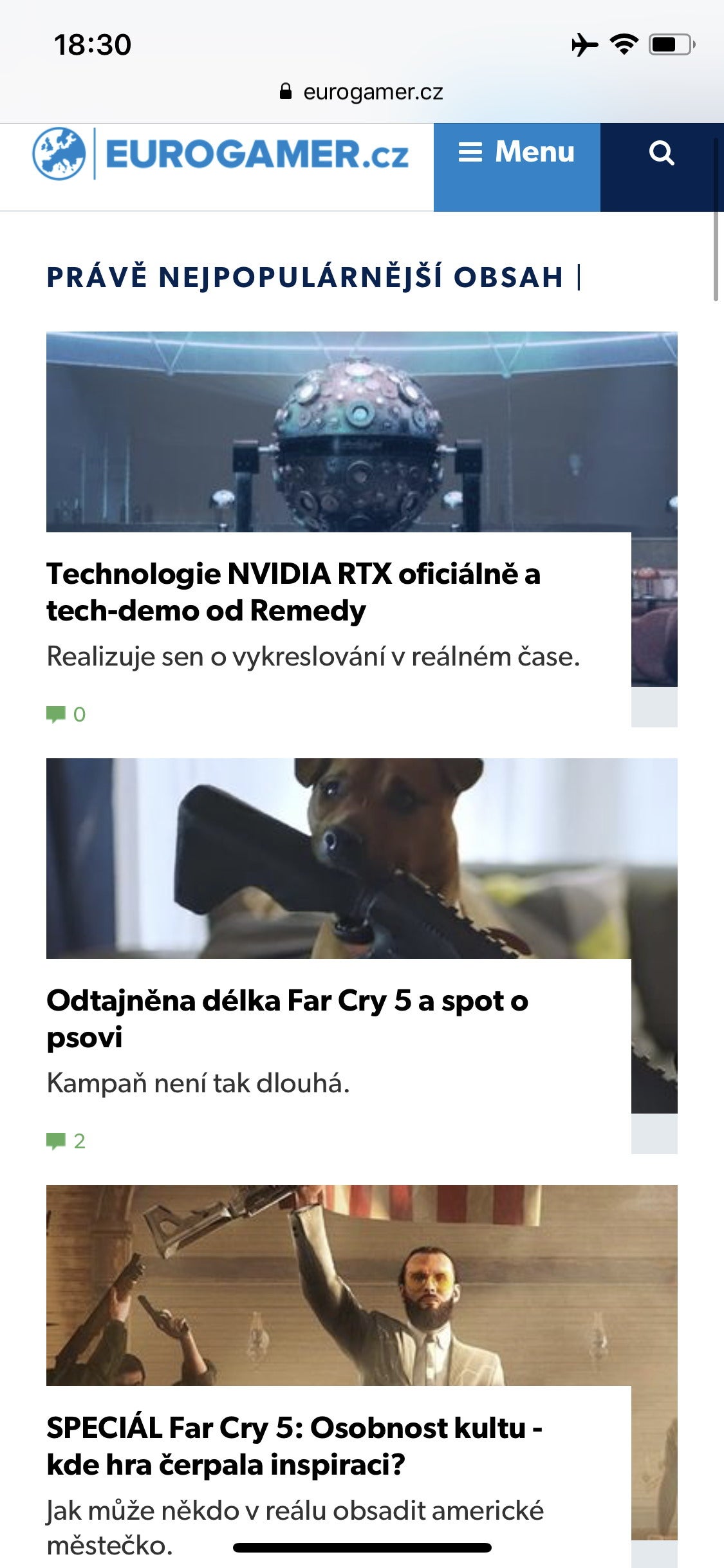Read "Odtajněna délka Far Cry 5" headline

click(287, 1018)
